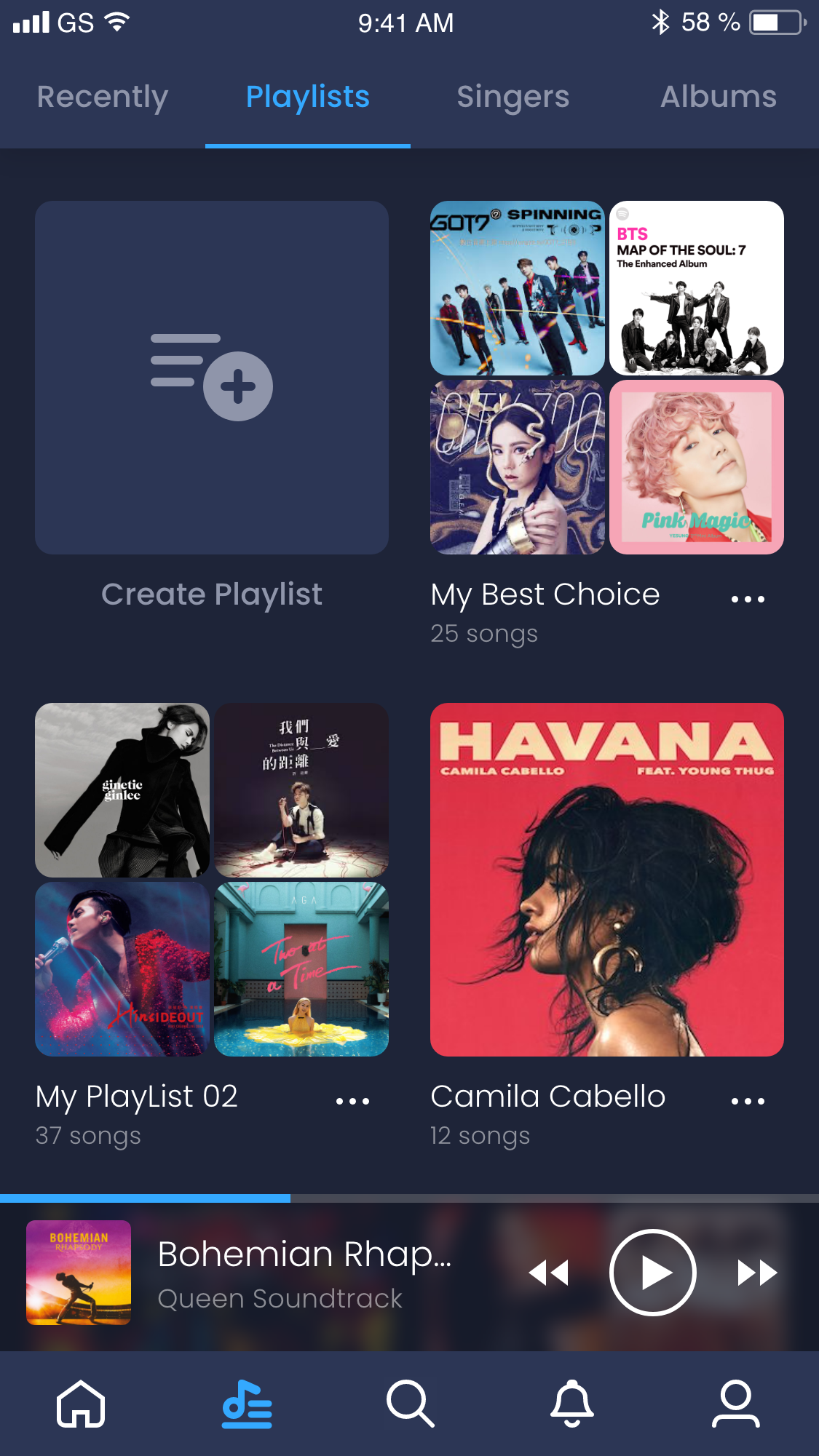Select the music library tab
The image size is (819, 1456).
tap(247, 1404)
